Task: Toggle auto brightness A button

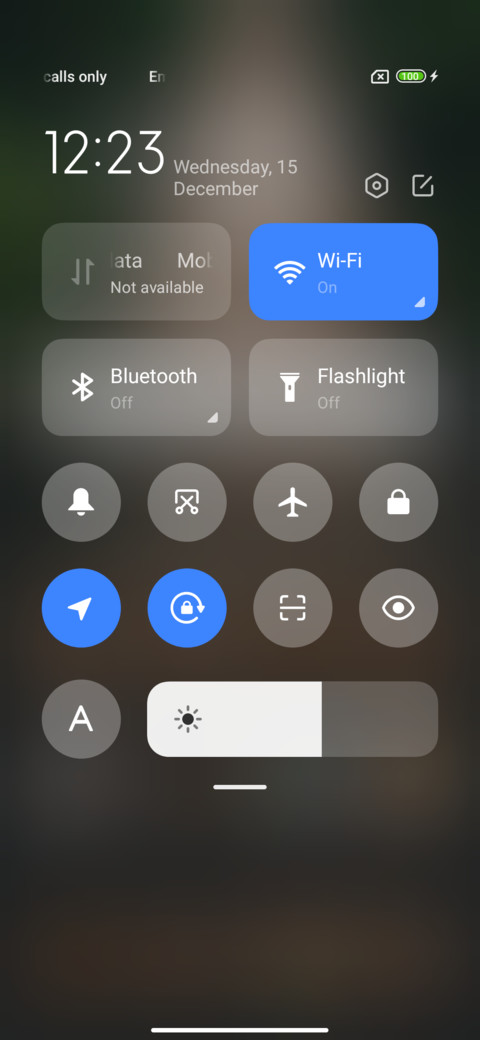Action: [82, 719]
